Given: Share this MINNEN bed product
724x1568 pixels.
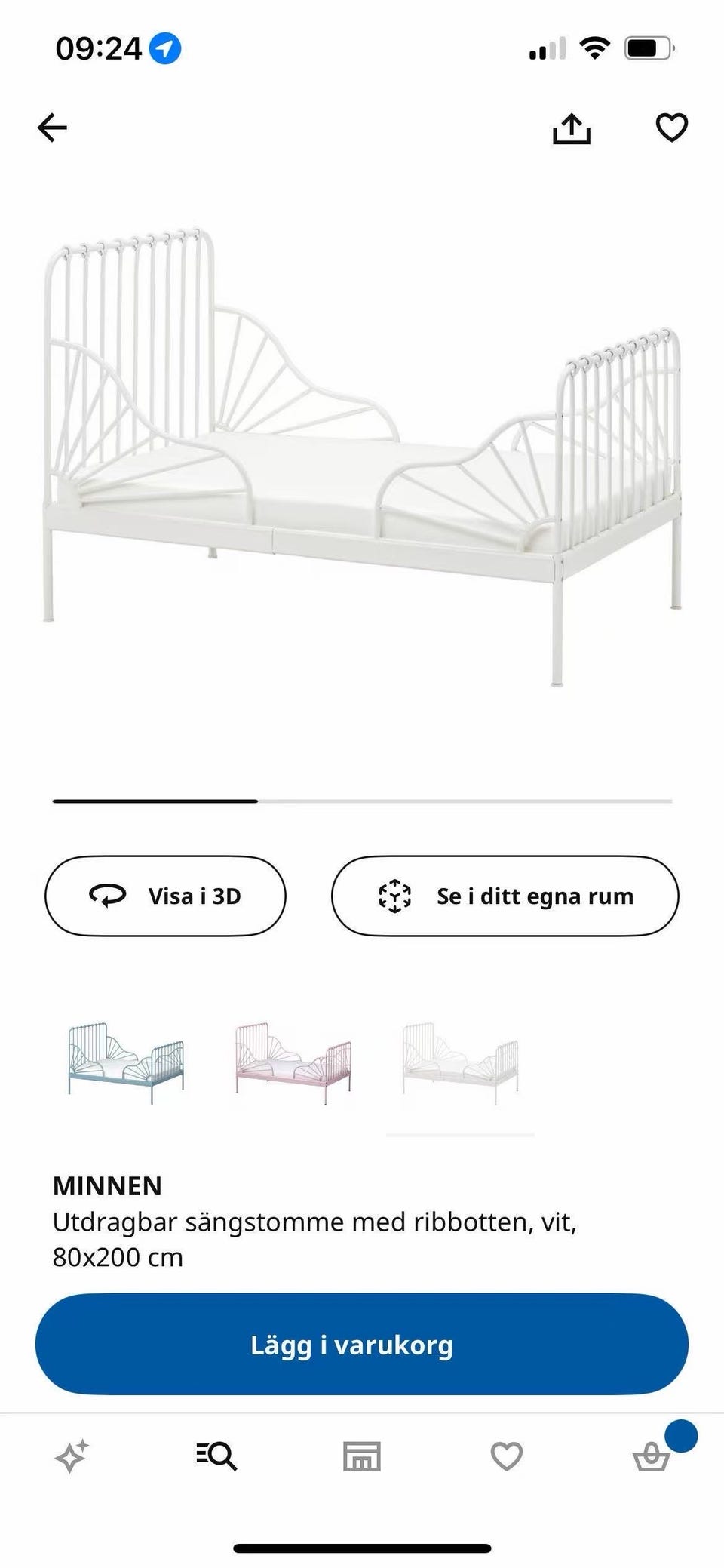Looking at the screenshot, I should (x=572, y=128).
